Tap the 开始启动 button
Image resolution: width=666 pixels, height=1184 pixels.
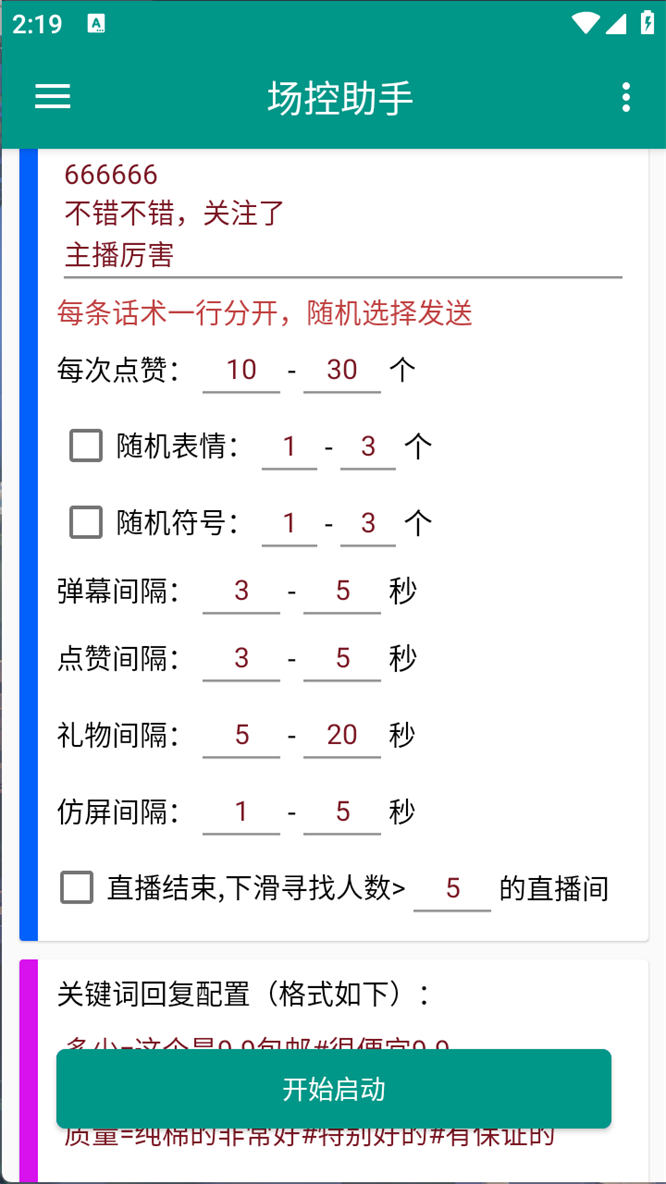(333, 1089)
